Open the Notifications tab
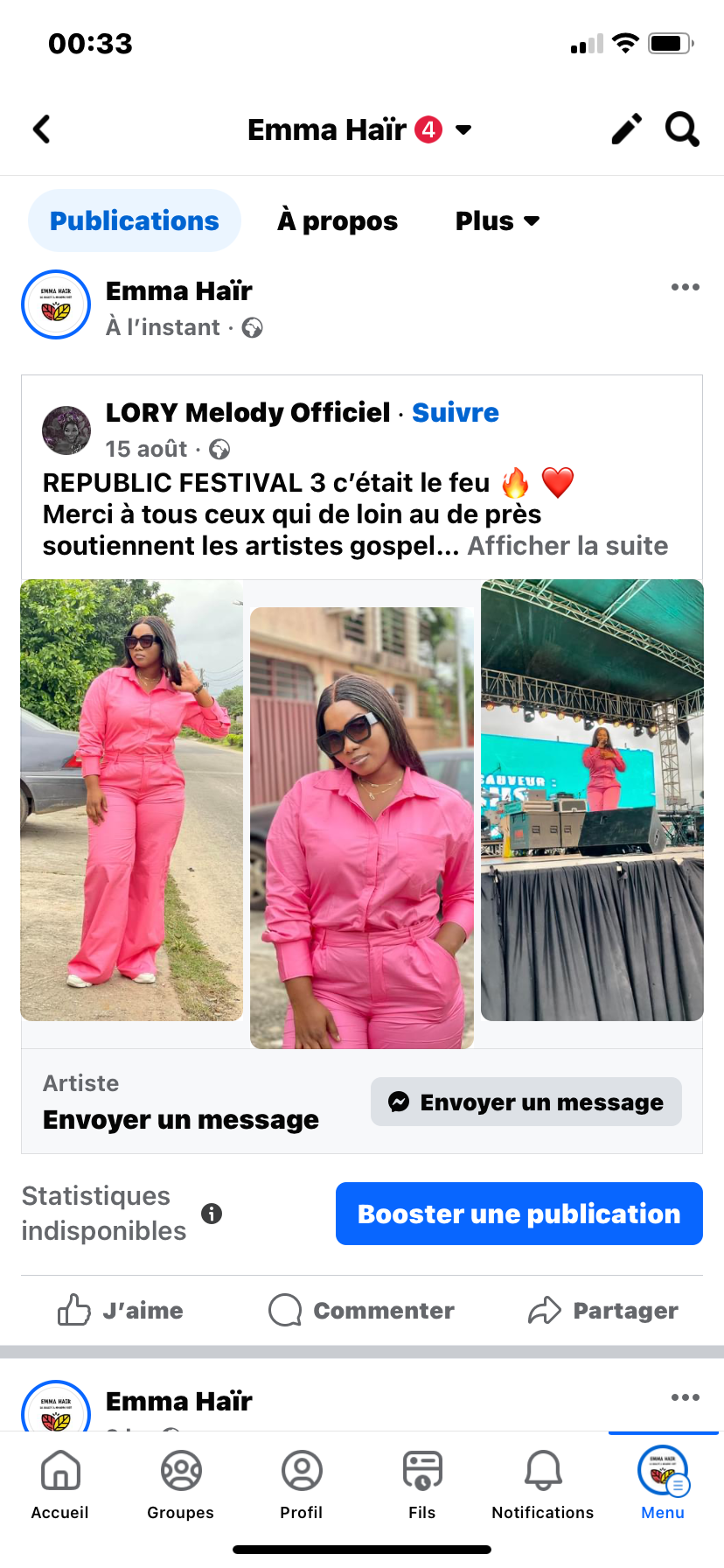 coord(542,1484)
